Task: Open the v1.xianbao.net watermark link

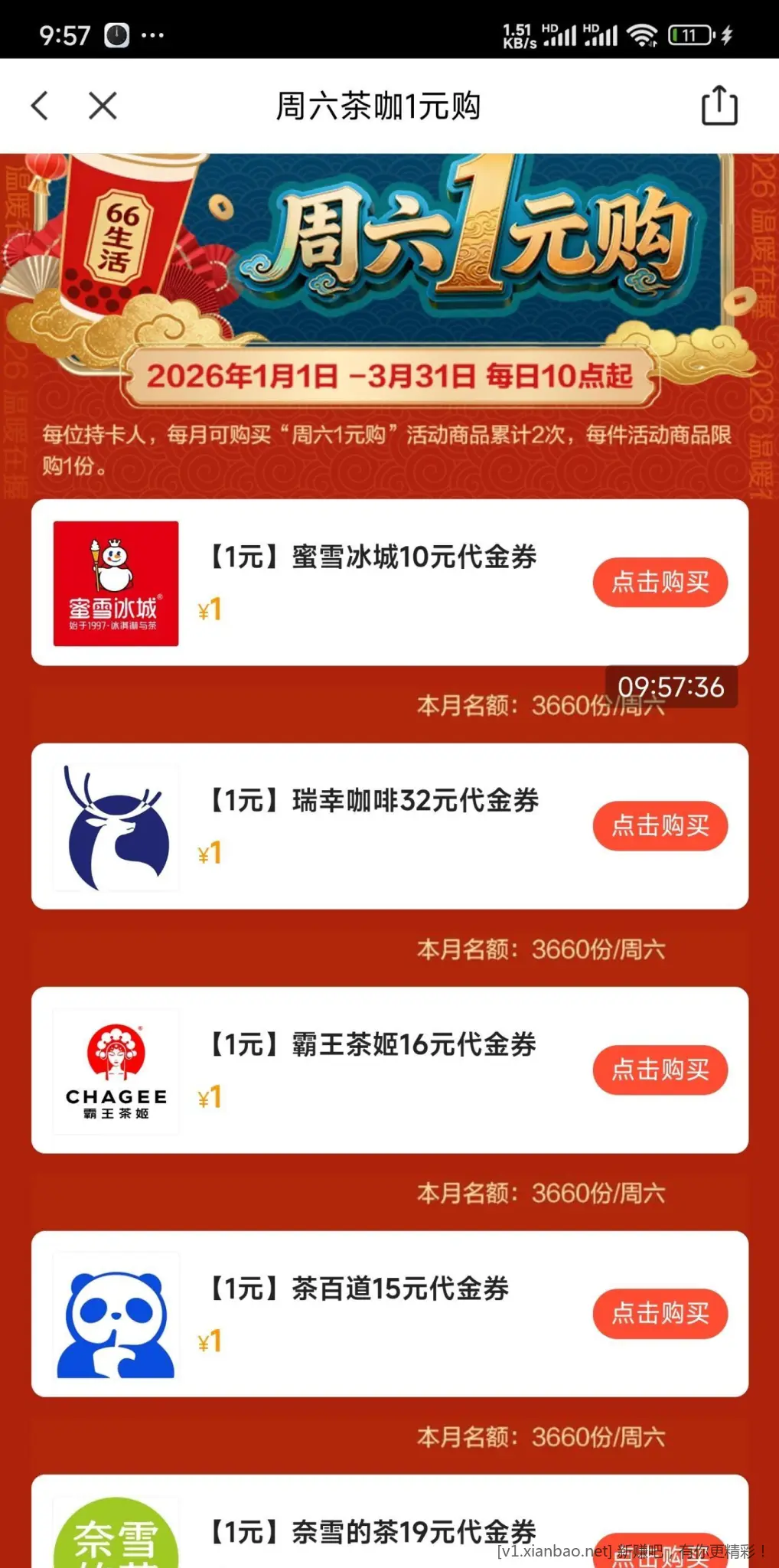Action: tap(551, 1548)
